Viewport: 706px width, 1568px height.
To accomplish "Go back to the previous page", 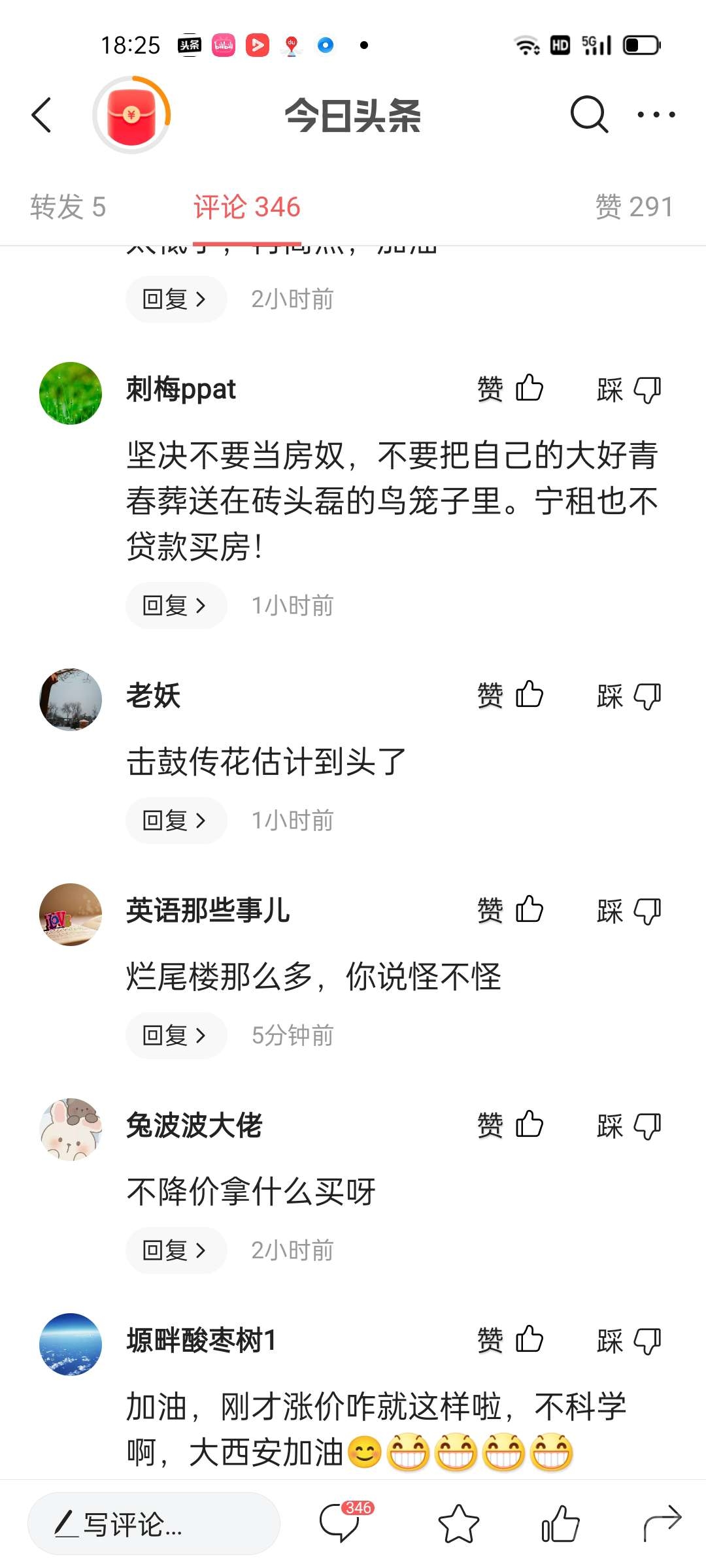I will pyautogui.click(x=42, y=115).
